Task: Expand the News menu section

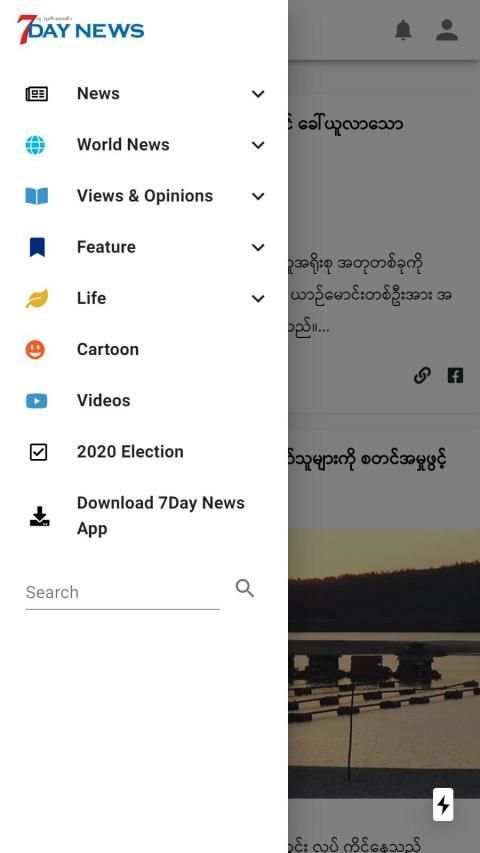Action: [257, 94]
